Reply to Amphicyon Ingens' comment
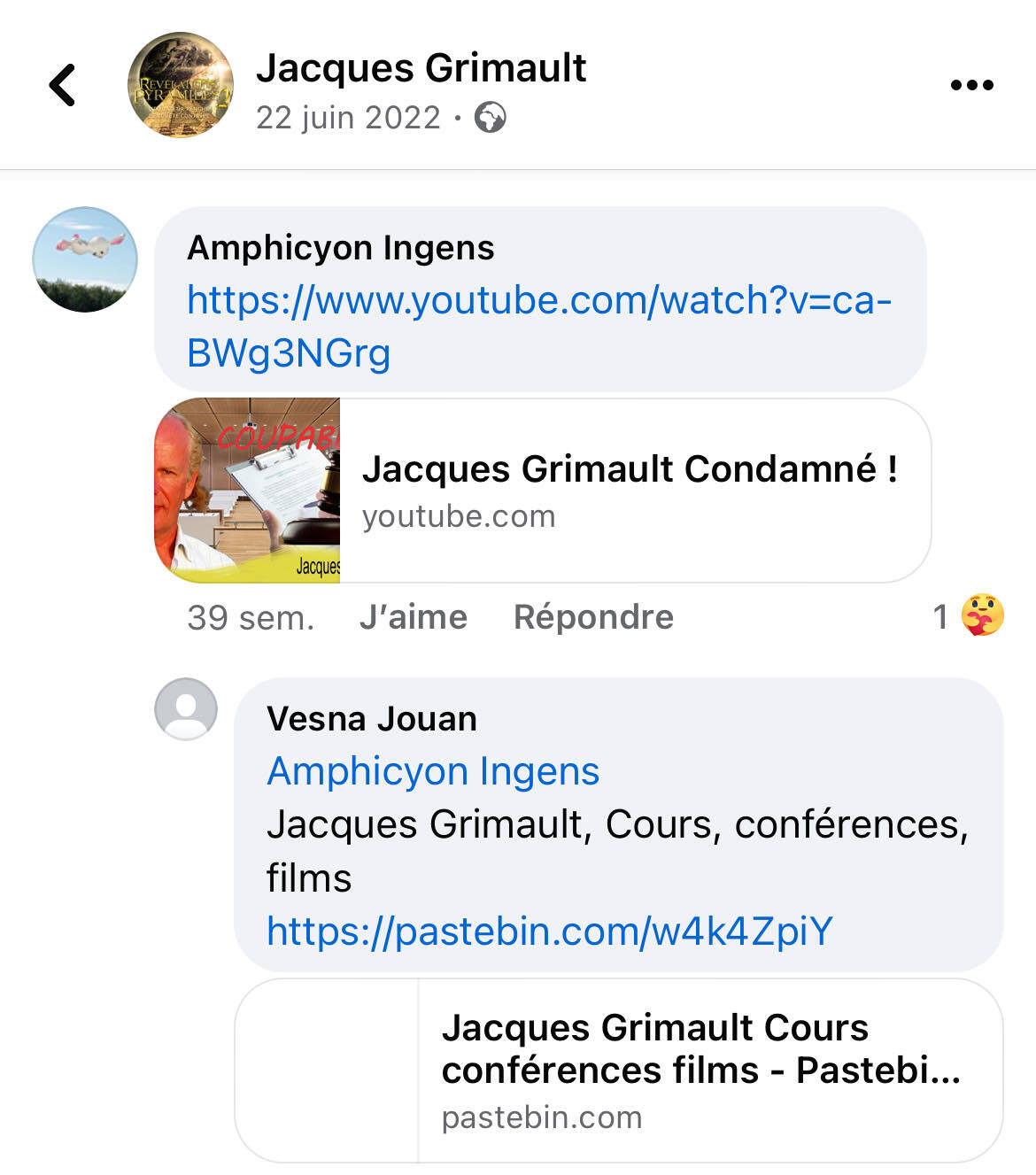This screenshot has height=1175, width=1036. (x=593, y=617)
